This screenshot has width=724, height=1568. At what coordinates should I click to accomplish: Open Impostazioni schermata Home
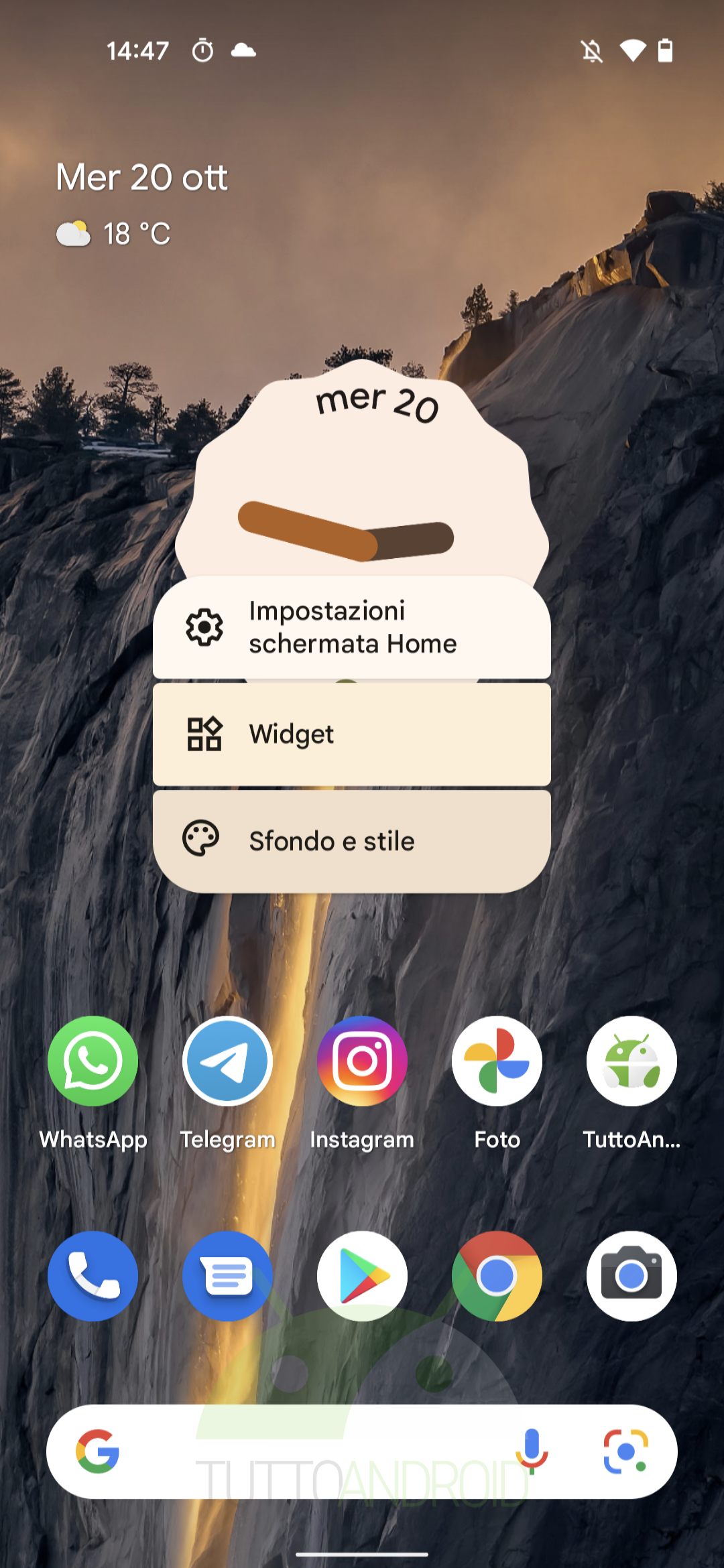pos(352,627)
